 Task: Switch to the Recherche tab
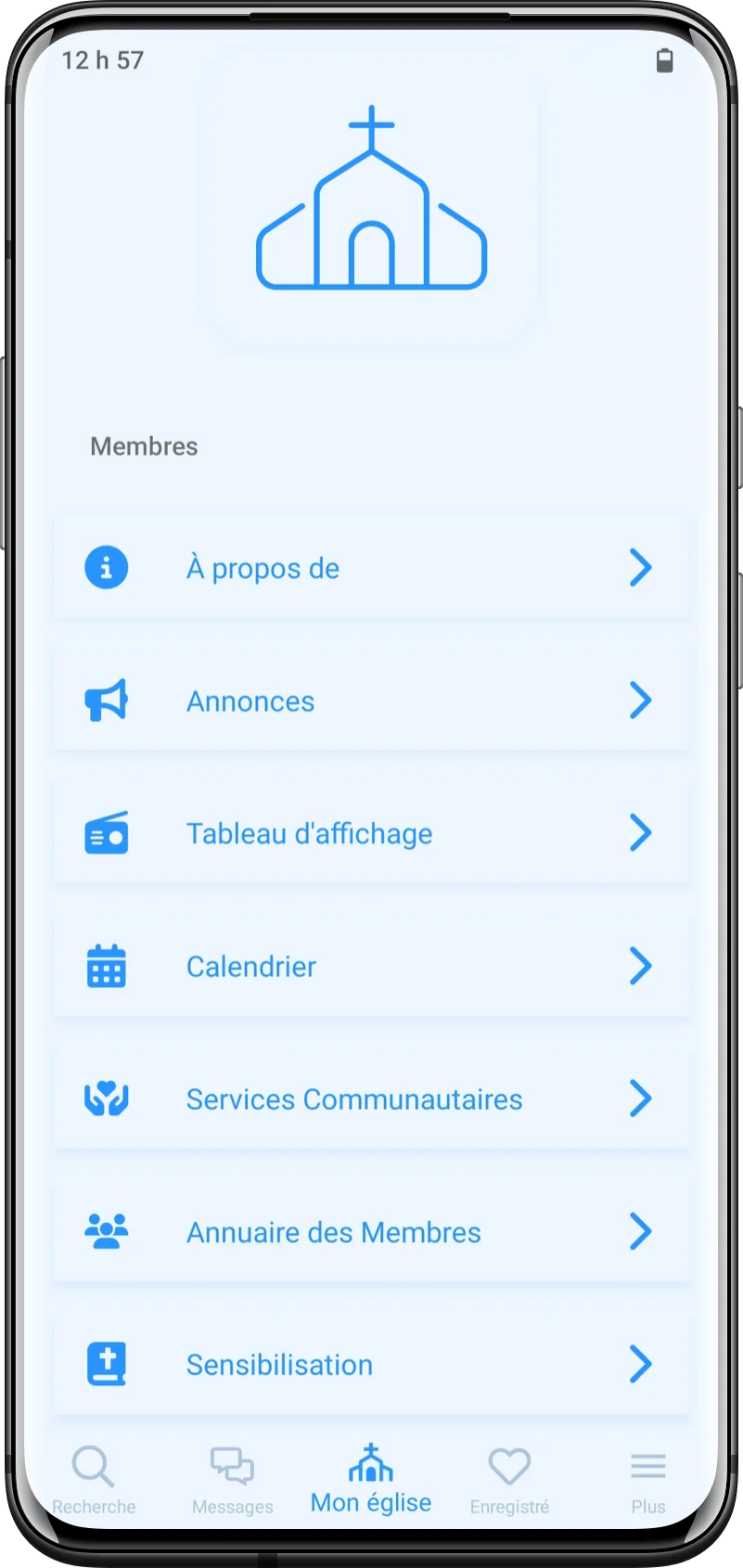[94, 1480]
